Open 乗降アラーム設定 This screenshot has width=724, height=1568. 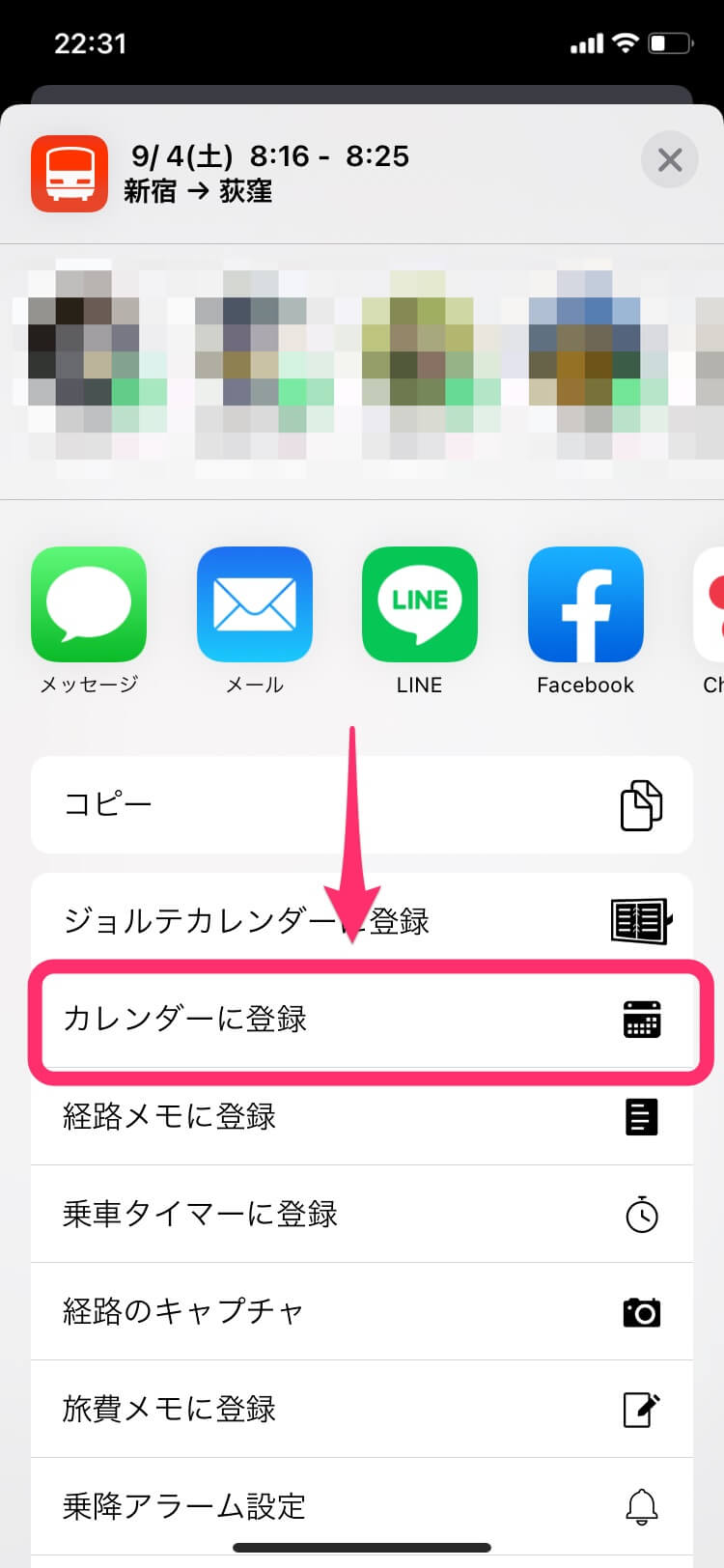pos(362,1506)
